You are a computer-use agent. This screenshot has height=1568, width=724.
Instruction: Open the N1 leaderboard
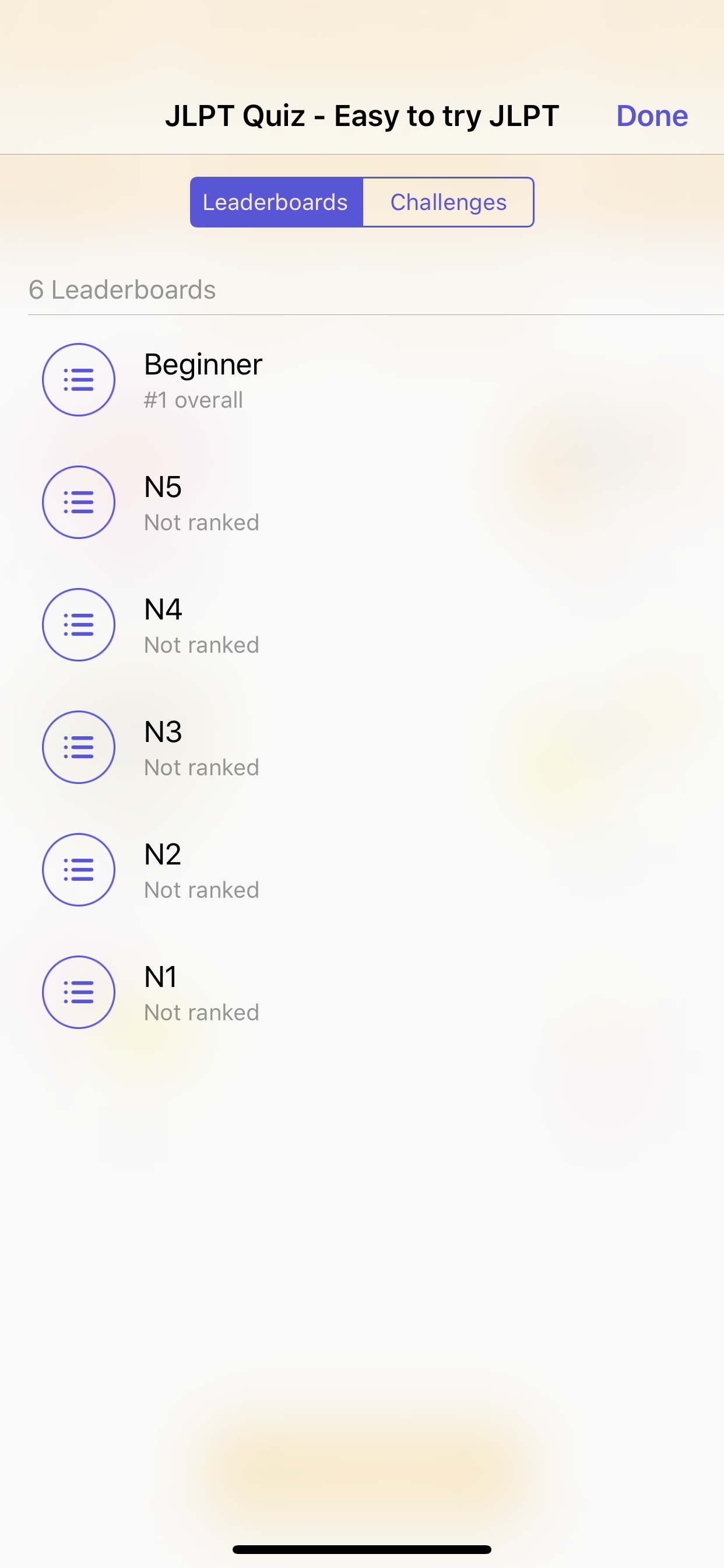click(x=362, y=992)
